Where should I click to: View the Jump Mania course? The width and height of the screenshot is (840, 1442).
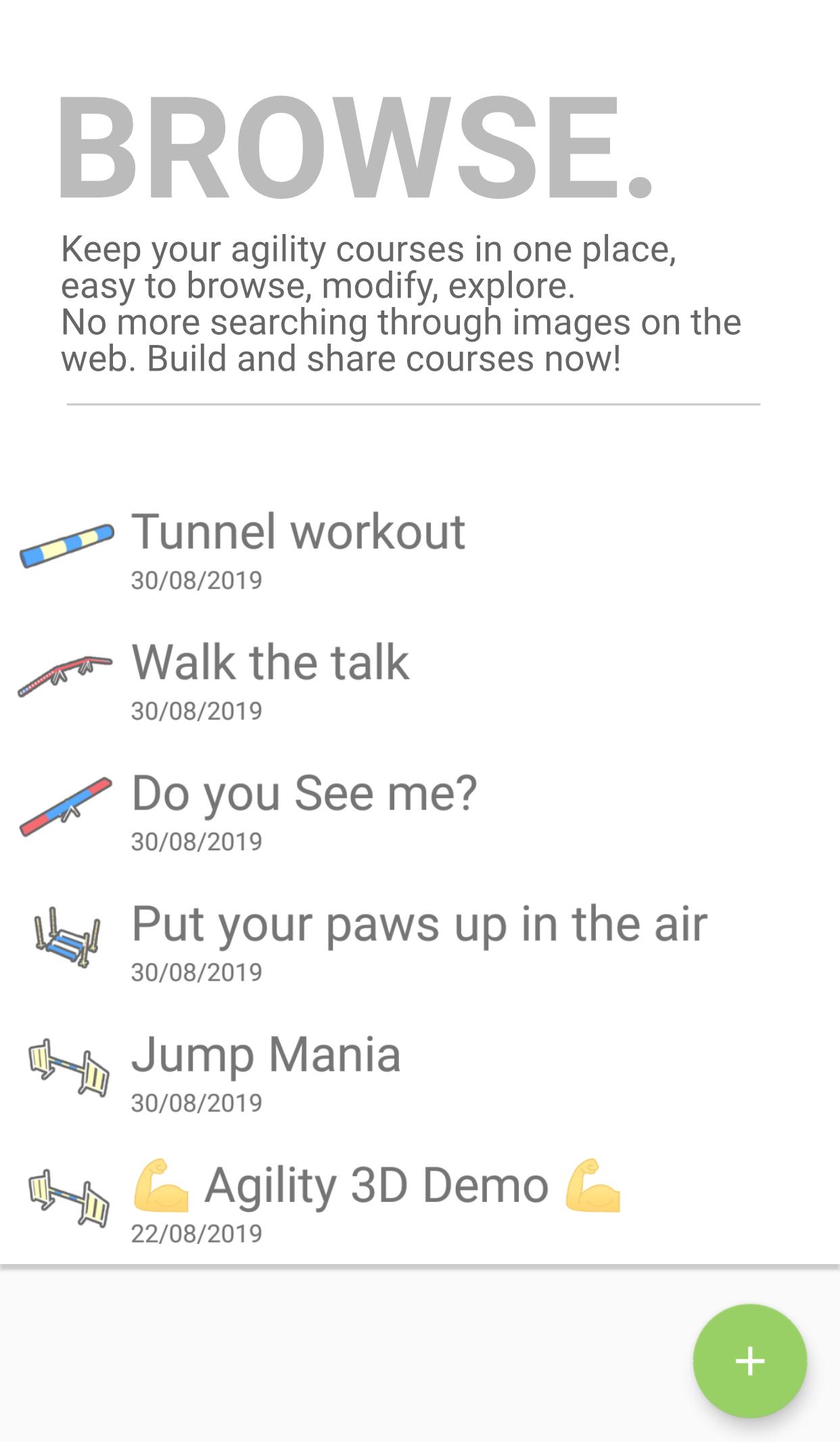pyautogui.click(x=419, y=1069)
